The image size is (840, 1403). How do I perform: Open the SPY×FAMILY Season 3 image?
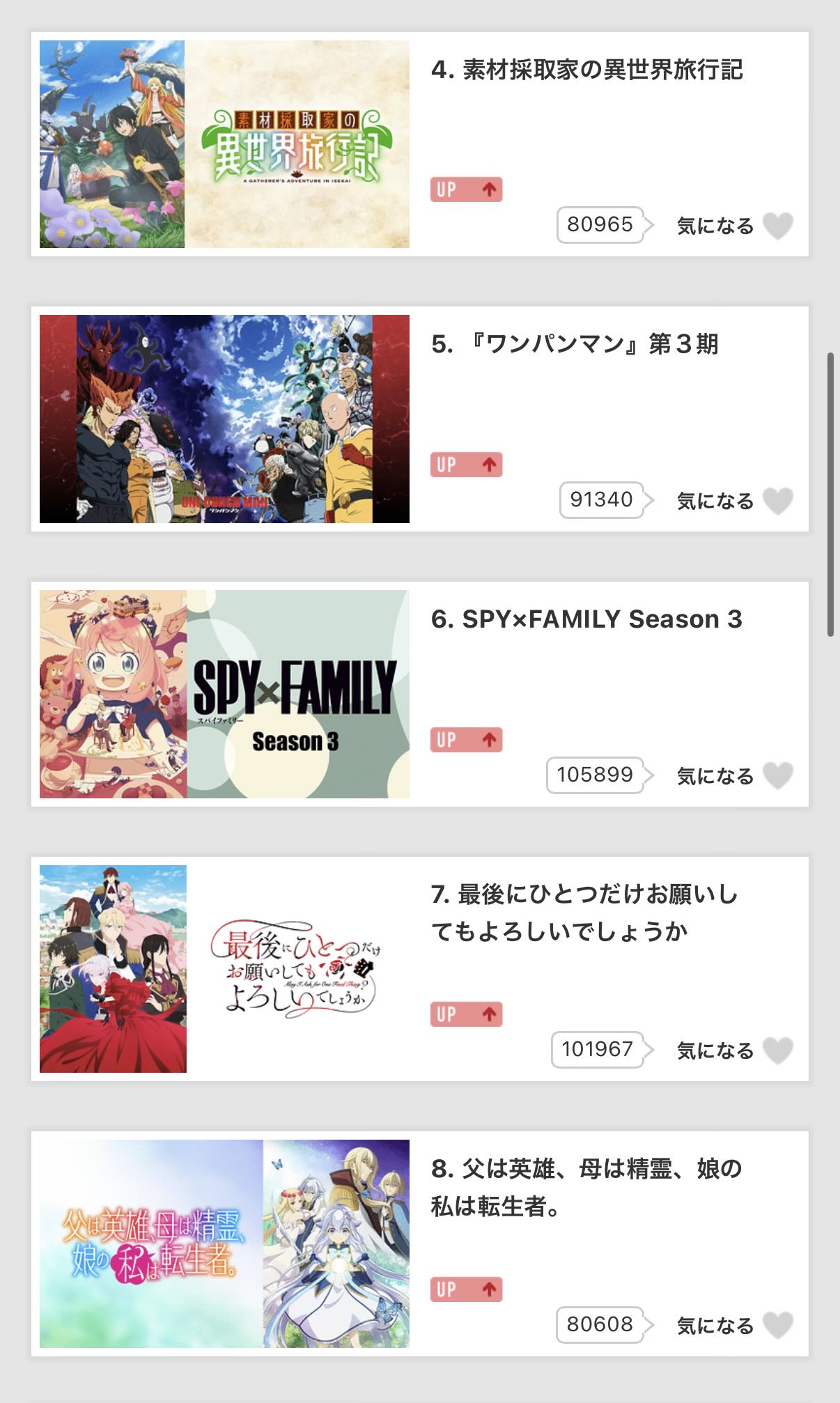224,694
